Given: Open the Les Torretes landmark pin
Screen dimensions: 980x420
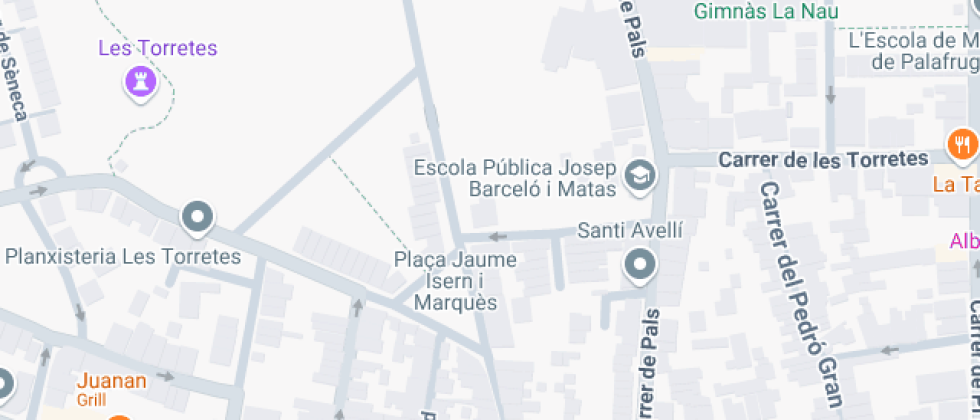Looking at the screenshot, I should (x=141, y=83).
